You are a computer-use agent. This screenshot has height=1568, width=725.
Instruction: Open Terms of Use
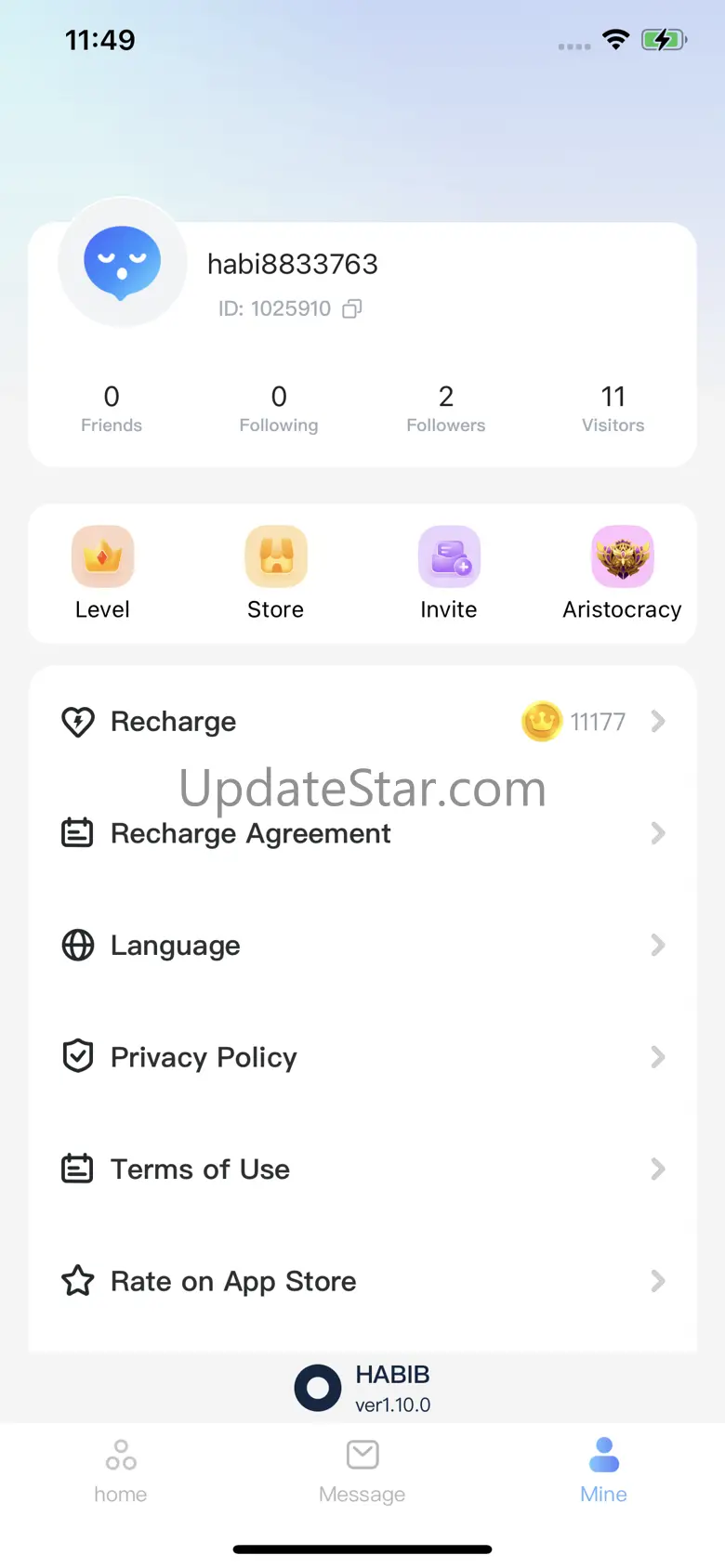pyautogui.click(x=362, y=1169)
